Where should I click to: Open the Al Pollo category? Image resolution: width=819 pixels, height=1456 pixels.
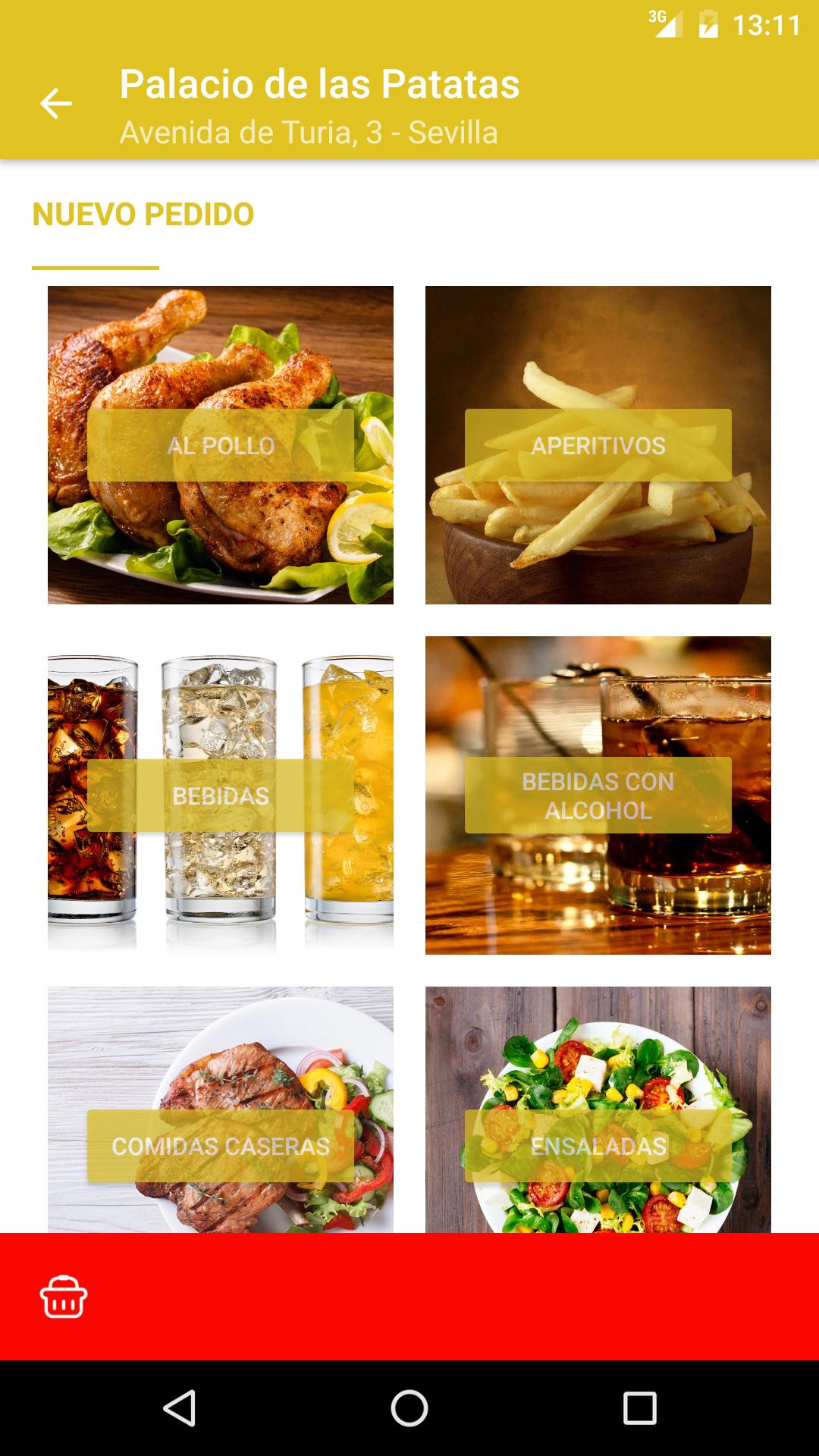click(x=220, y=445)
